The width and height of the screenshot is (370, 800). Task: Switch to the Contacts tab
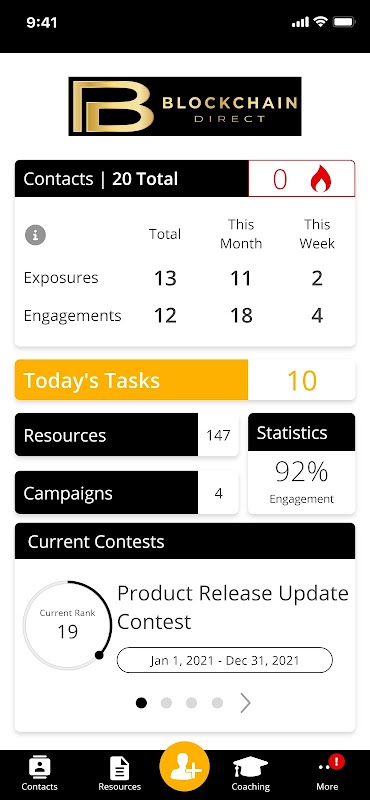[x=39, y=773]
